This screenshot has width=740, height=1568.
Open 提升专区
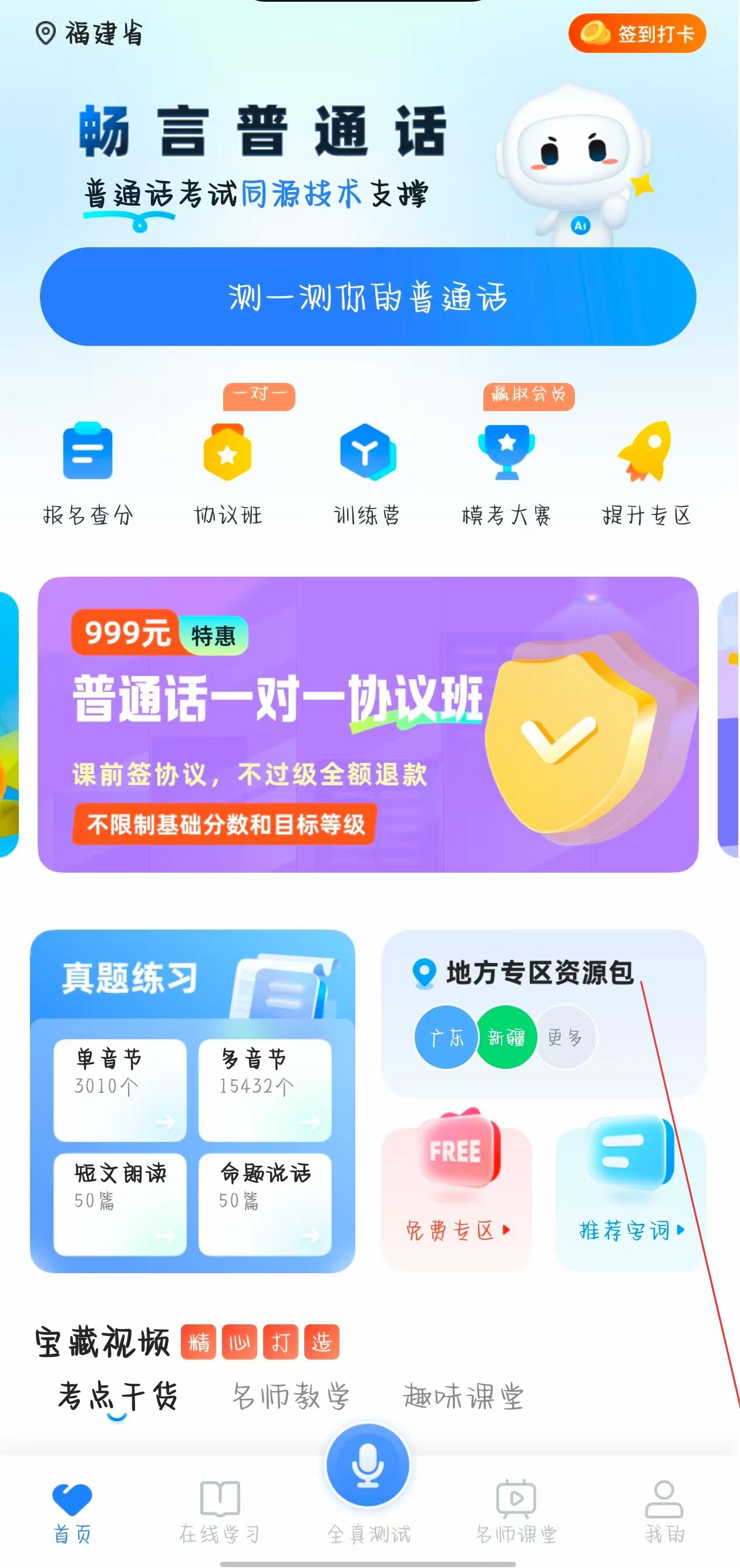(645, 473)
